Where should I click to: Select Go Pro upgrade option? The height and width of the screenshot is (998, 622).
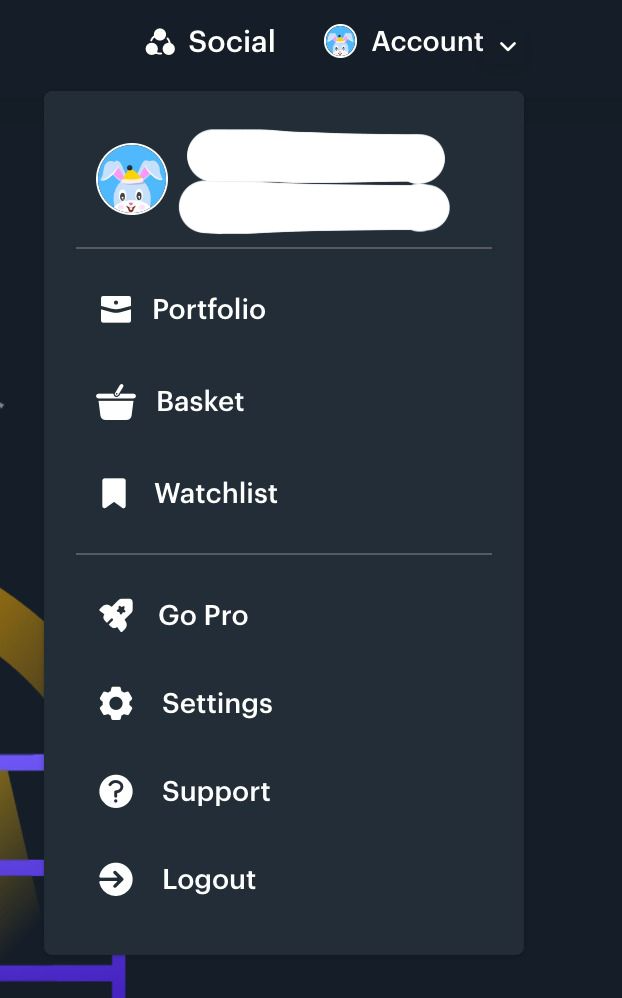pos(202,615)
